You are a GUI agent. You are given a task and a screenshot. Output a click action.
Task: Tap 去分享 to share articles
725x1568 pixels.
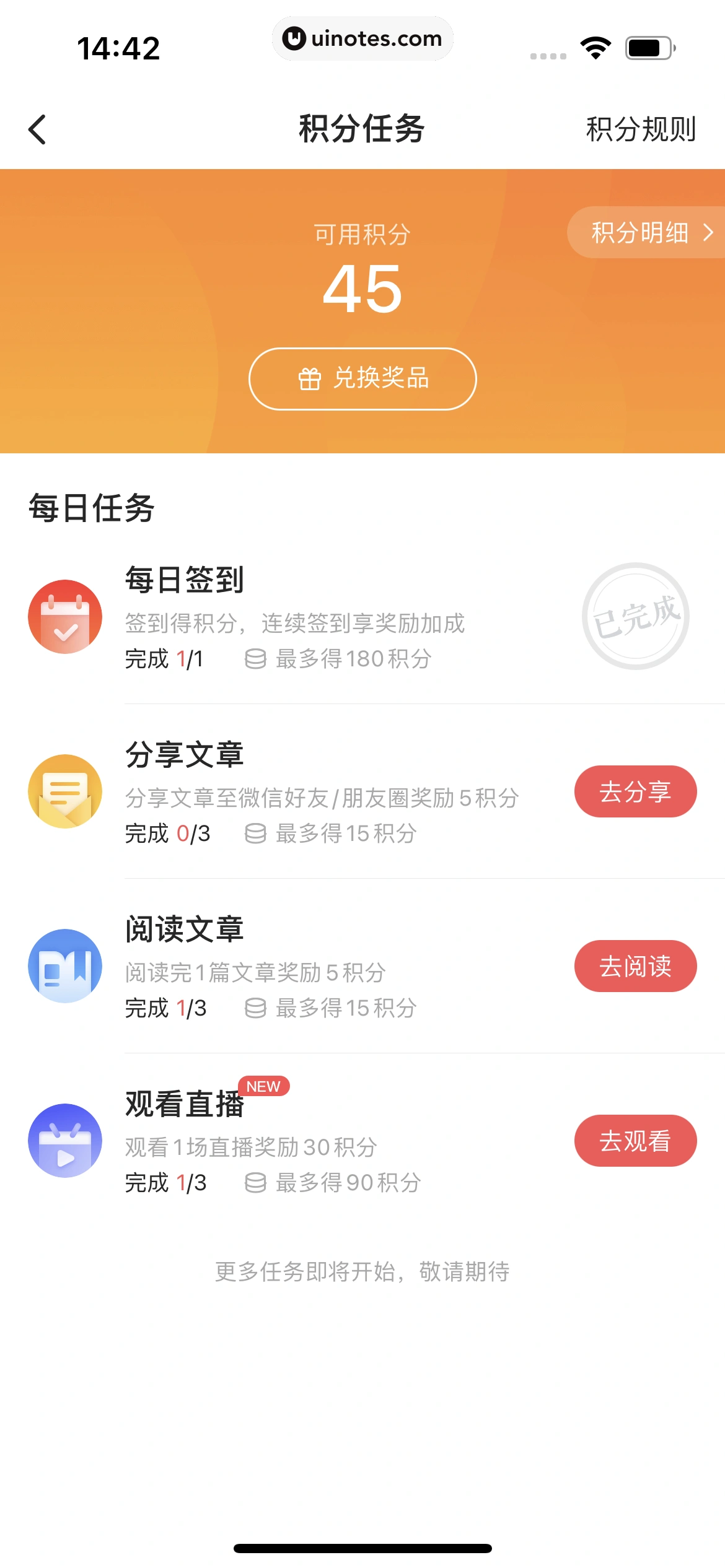tap(636, 791)
